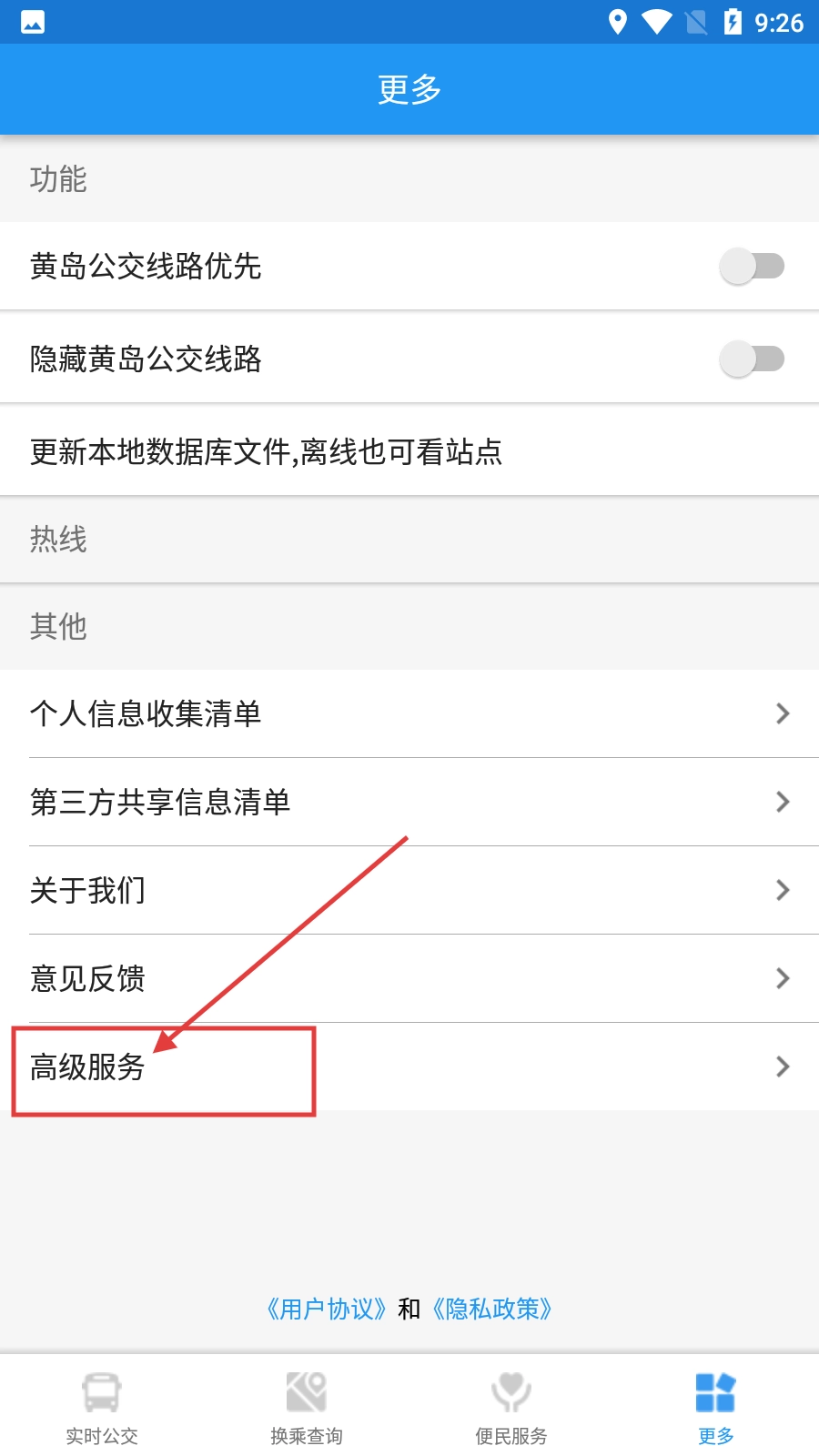Open 个人信息收集清单

409,713
